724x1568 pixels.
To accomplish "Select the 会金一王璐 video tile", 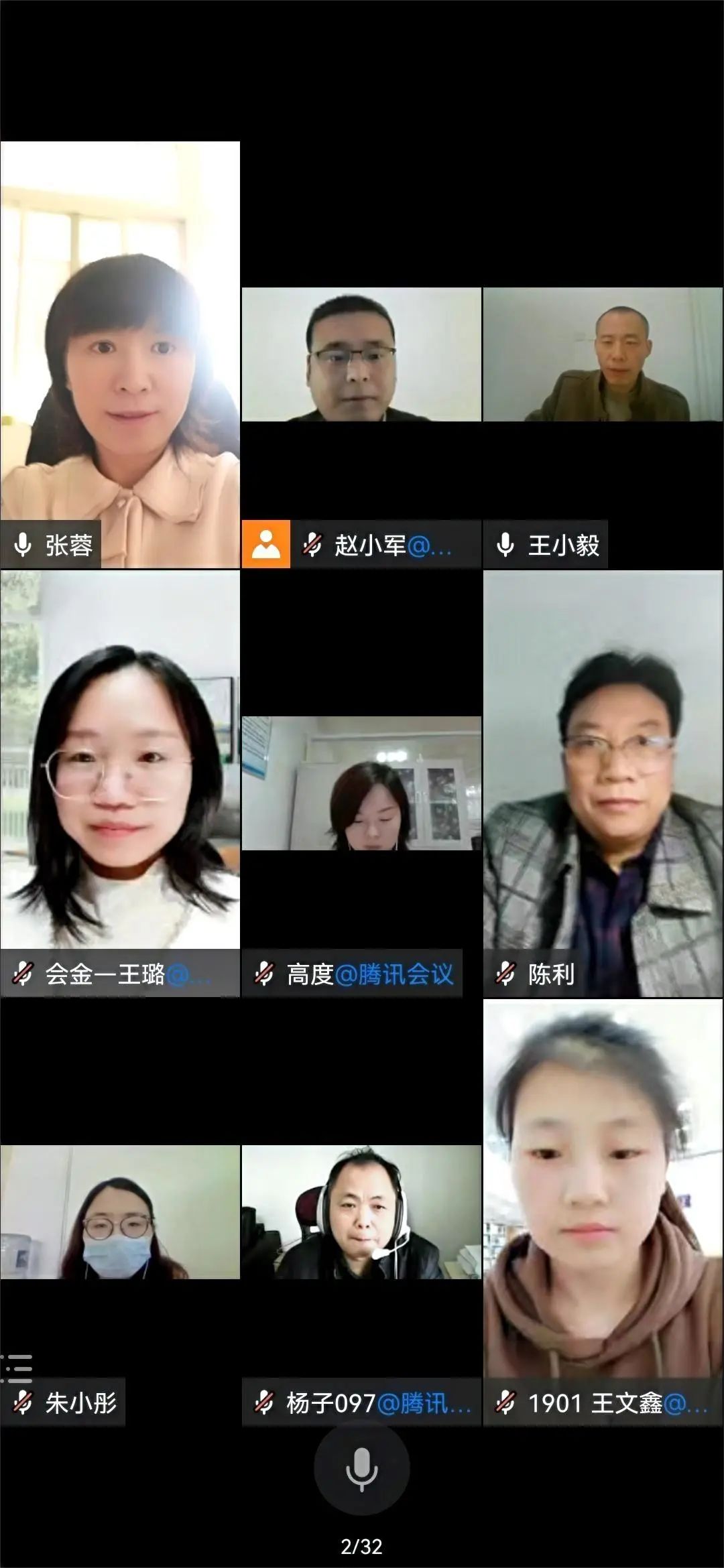I will pyautogui.click(x=120, y=784).
